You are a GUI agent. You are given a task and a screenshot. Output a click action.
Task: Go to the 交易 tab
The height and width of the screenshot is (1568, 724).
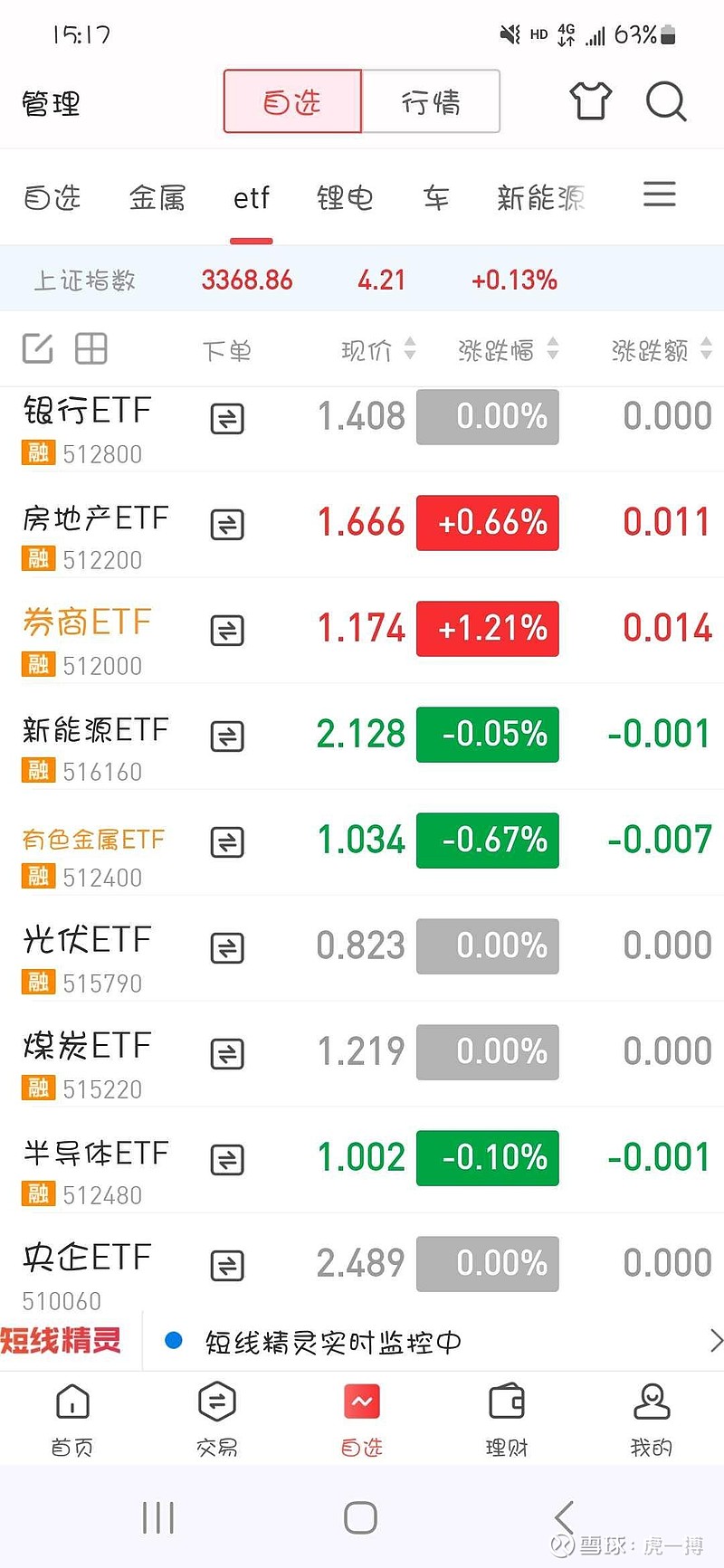(217, 1417)
